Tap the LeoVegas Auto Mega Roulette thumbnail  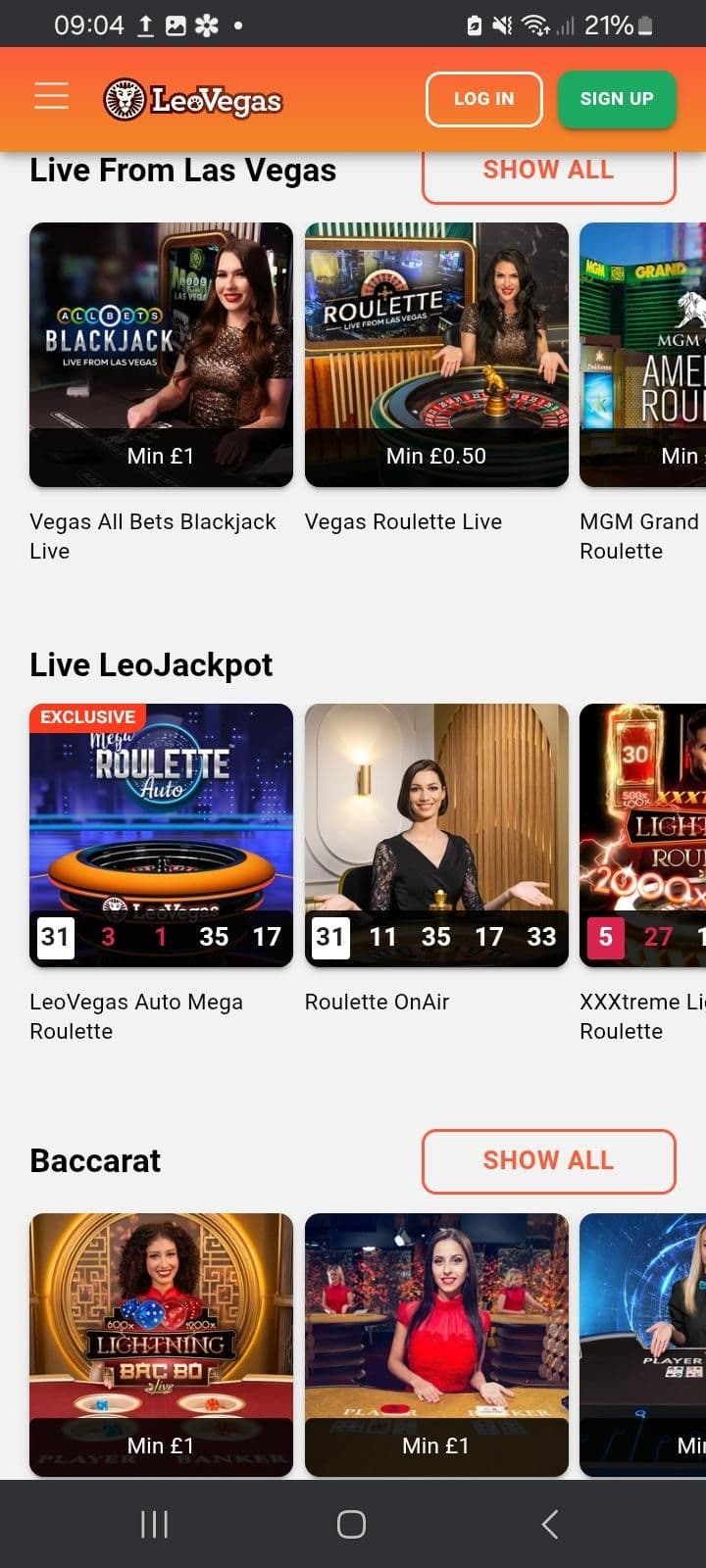coord(161,835)
